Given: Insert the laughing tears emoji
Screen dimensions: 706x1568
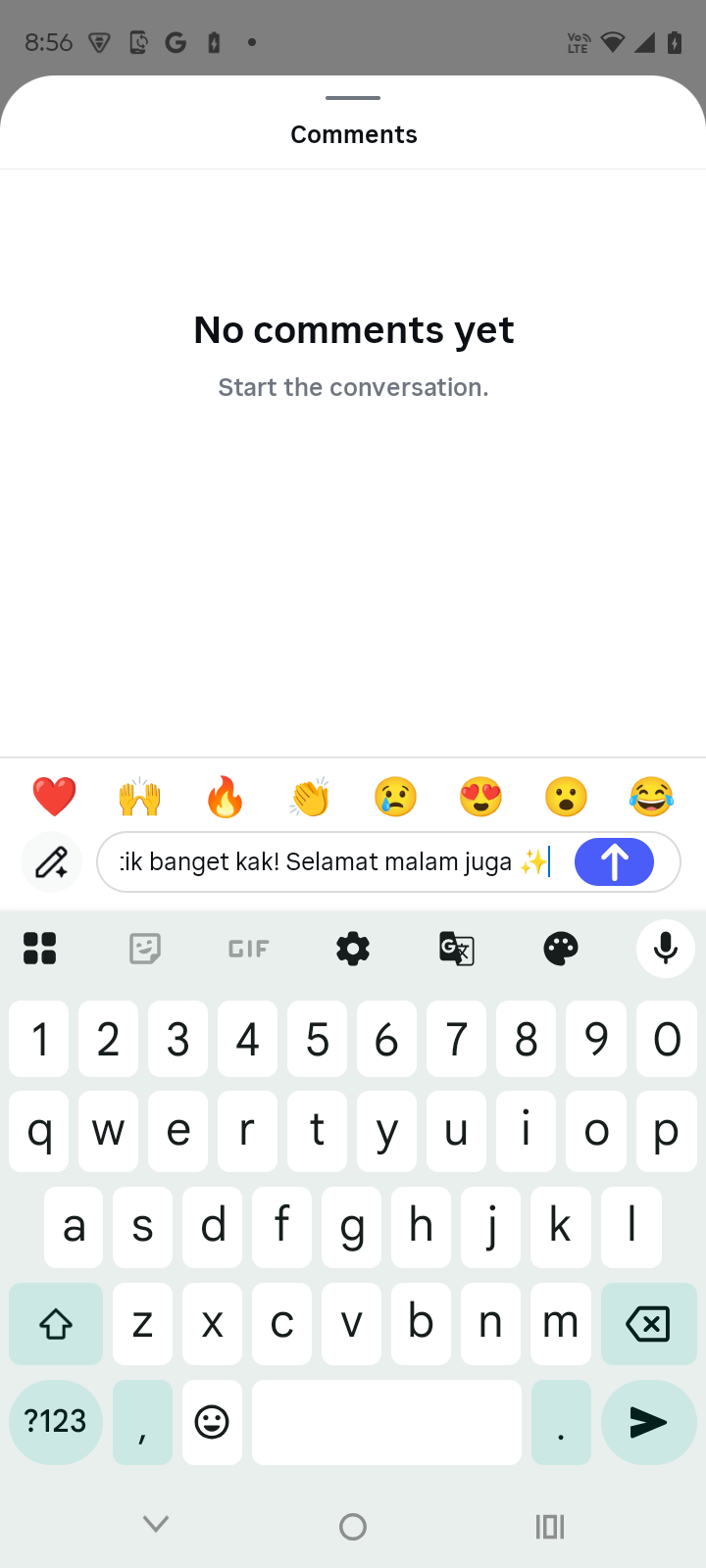Looking at the screenshot, I should point(651,797).
